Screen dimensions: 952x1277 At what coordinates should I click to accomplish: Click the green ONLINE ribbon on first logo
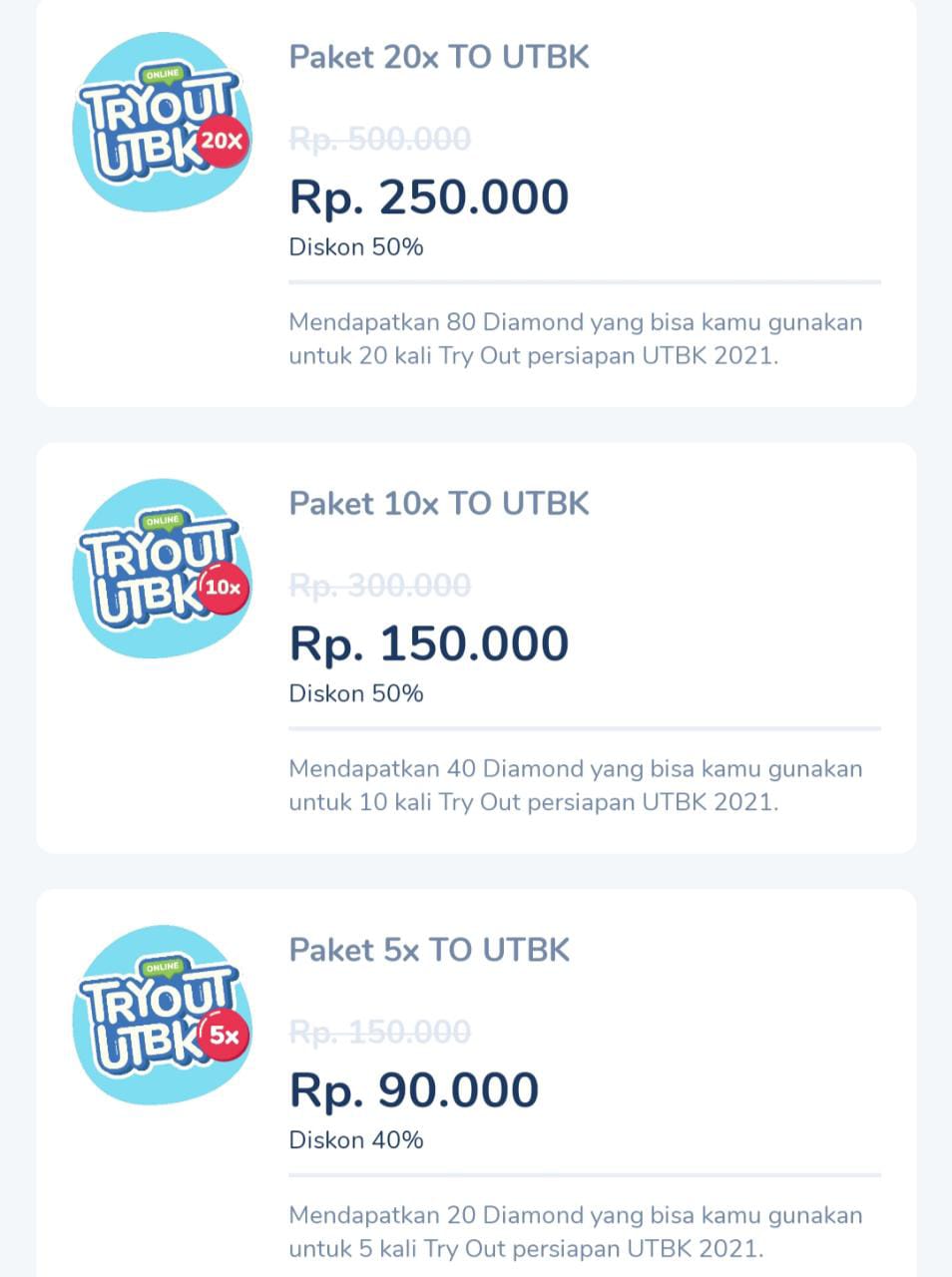[x=163, y=73]
